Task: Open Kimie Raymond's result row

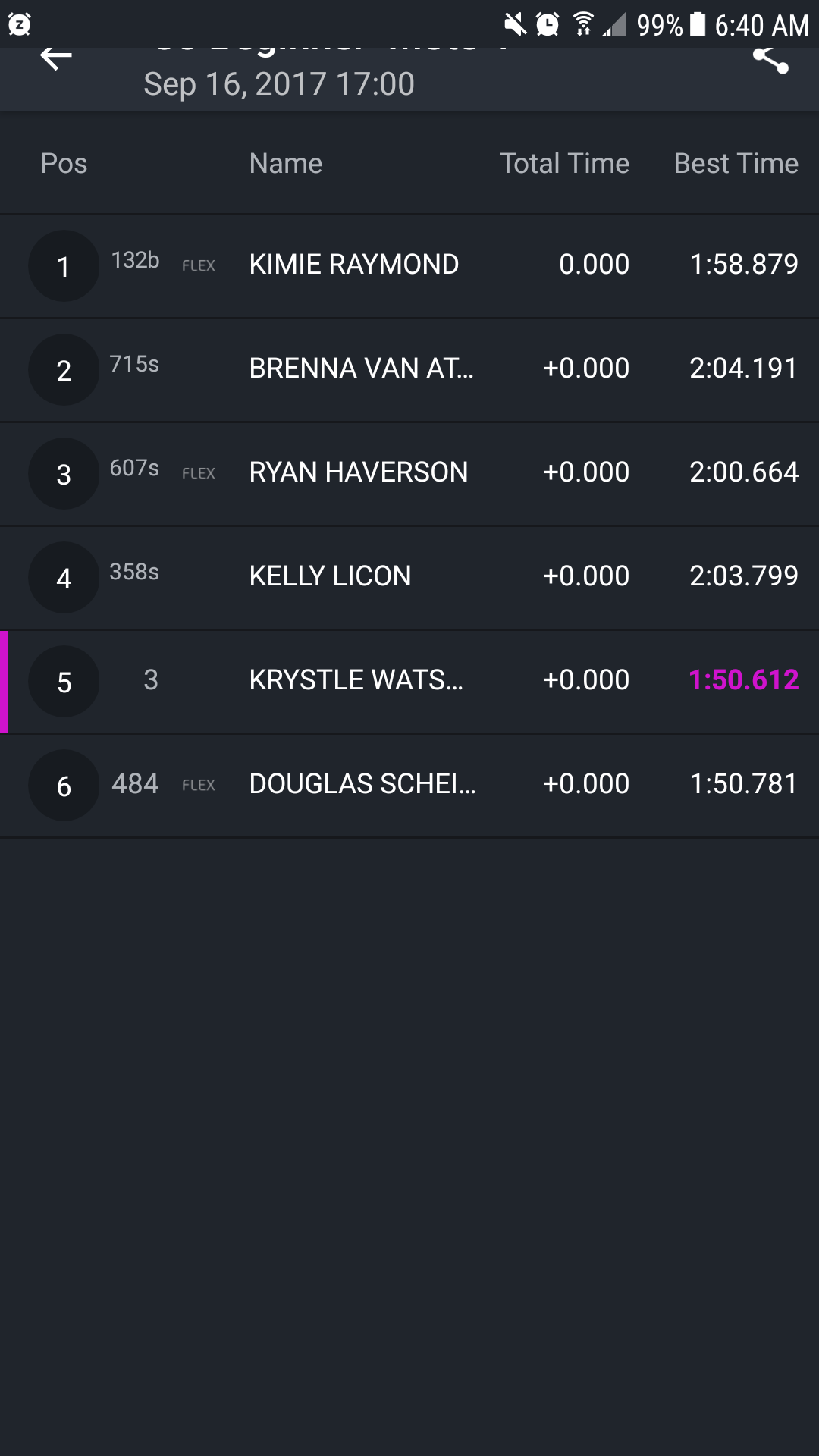Action: (x=409, y=265)
